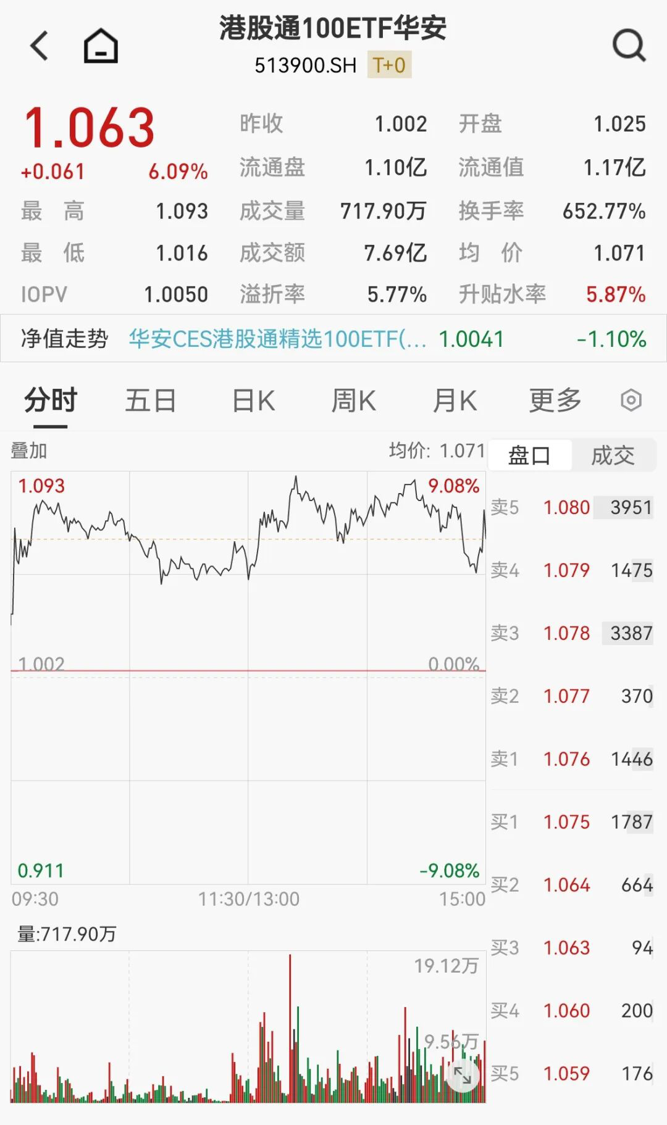Open the home icon beside back arrow
Screen dimensions: 667x1125
(101, 46)
